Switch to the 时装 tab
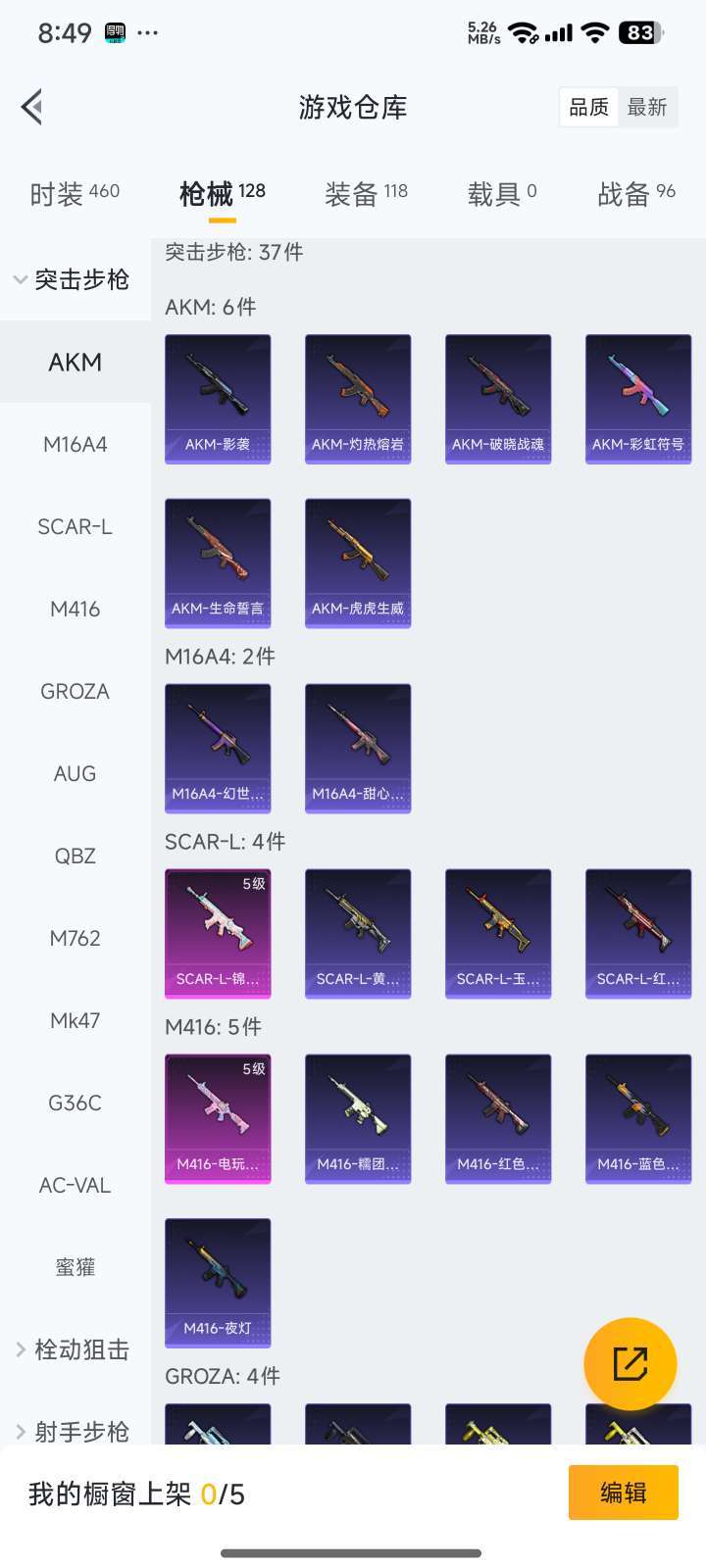The image size is (706, 1568). 75,193
